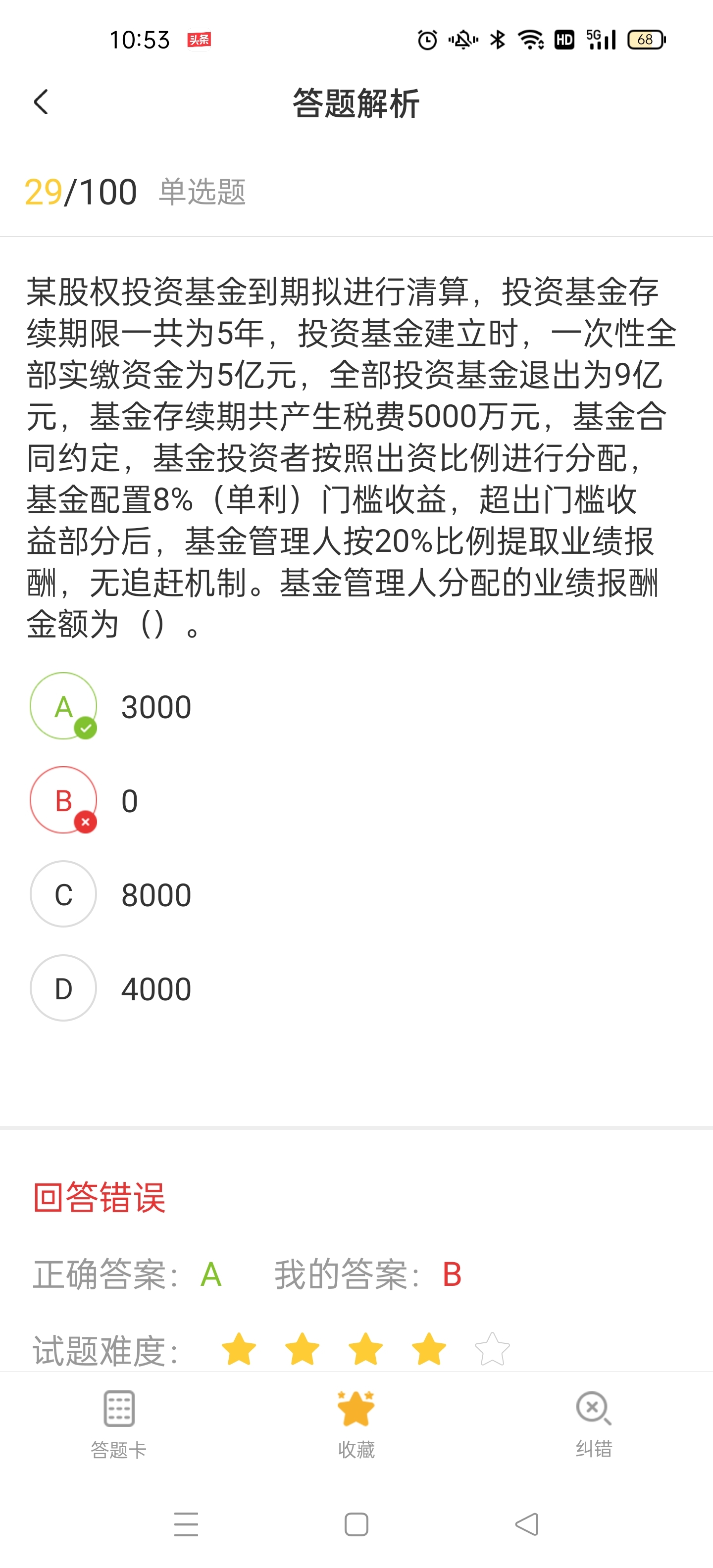Select option A with answer 3000

(63, 706)
